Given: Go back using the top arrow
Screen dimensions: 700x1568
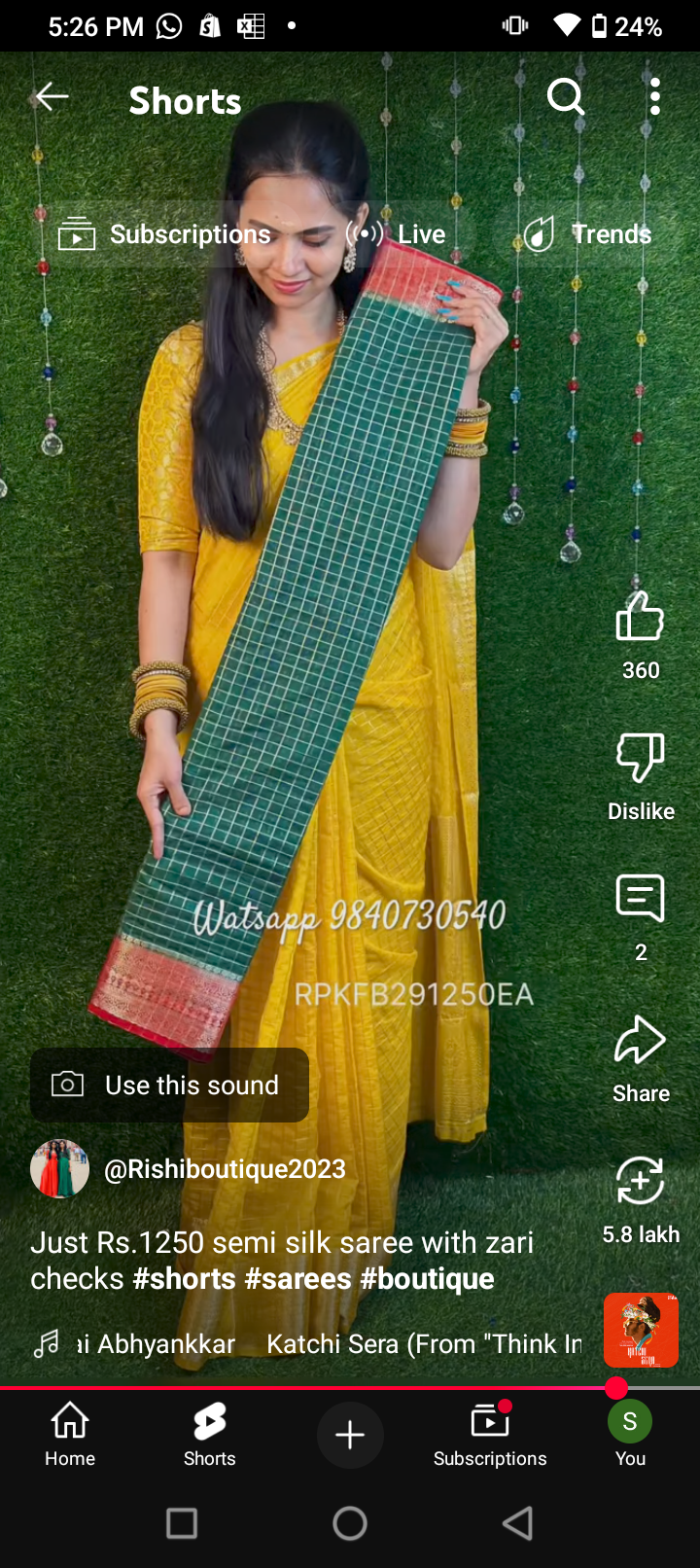Looking at the screenshot, I should pyautogui.click(x=51, y=96).
